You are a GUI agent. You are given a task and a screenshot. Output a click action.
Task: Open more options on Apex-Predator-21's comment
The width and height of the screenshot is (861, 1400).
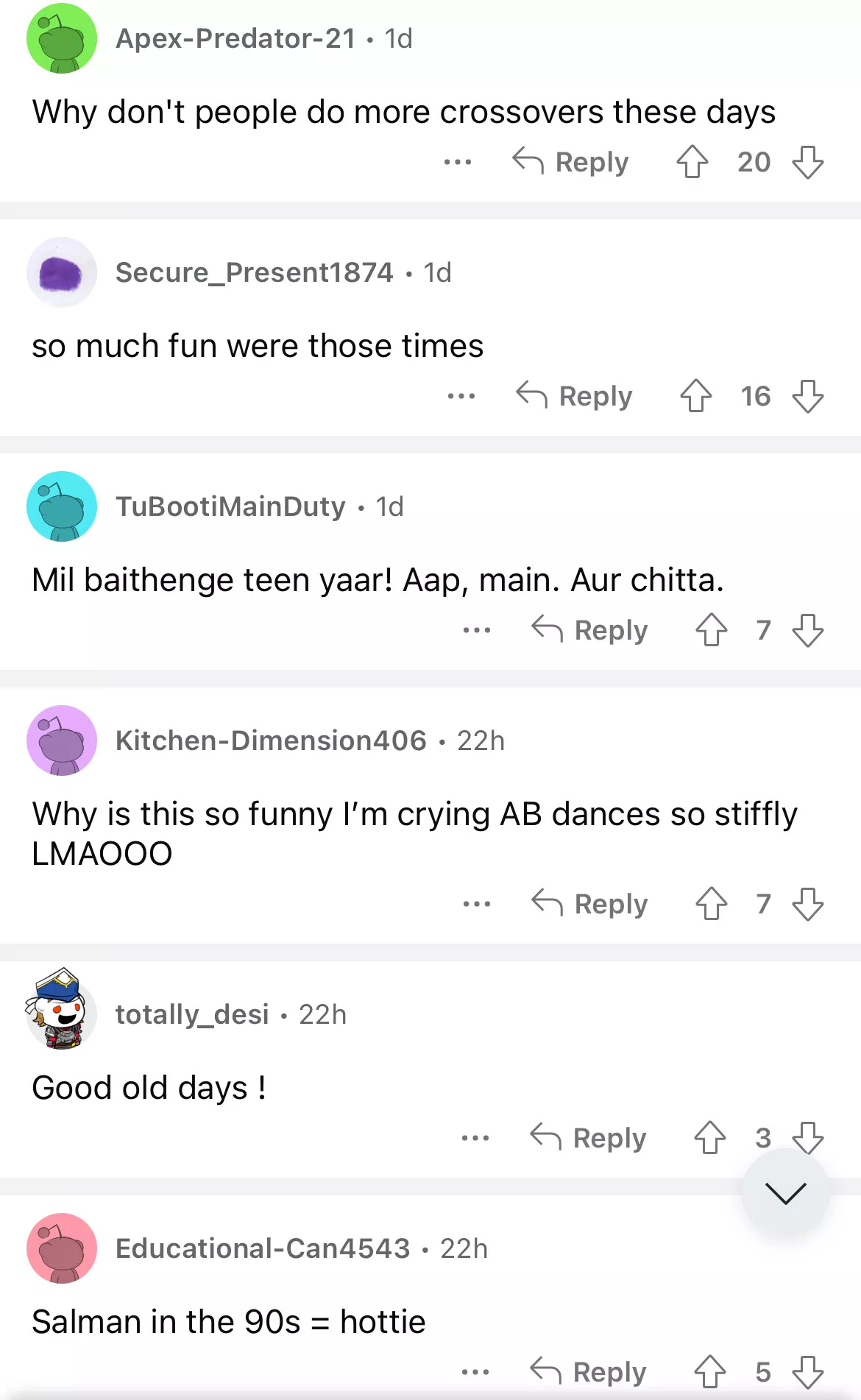coord(457,162)
